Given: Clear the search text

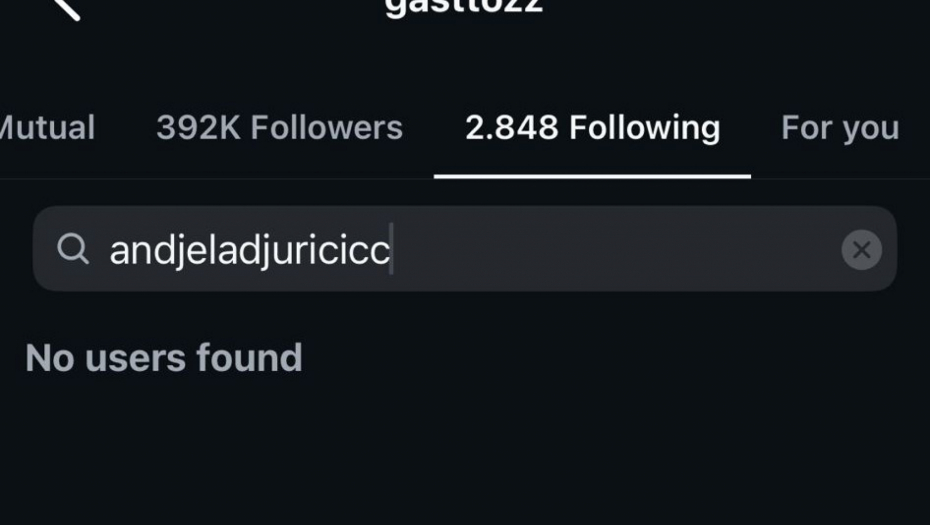Looking at the screenshot, I should (861, 249).
